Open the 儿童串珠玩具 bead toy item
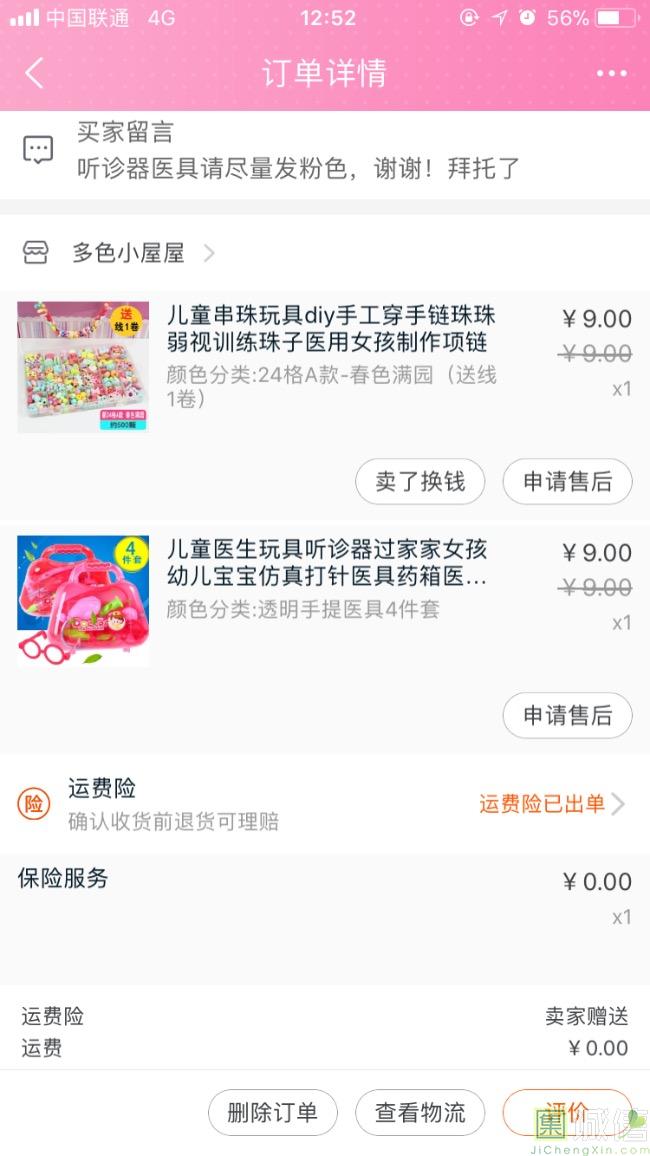650x1156 pixels. (330, 330)
